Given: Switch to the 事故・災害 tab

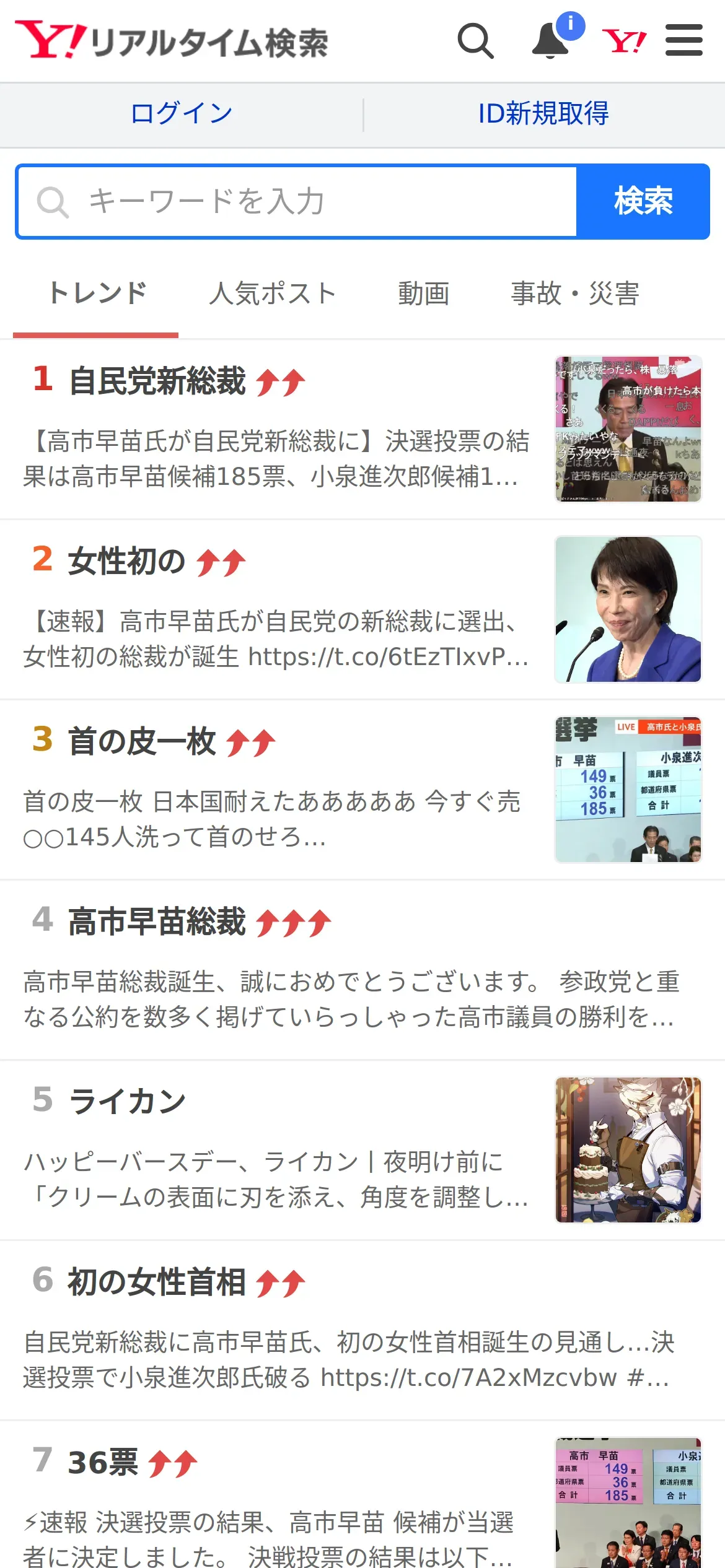Looking at the screenshot, I should [x=574, y=294].
